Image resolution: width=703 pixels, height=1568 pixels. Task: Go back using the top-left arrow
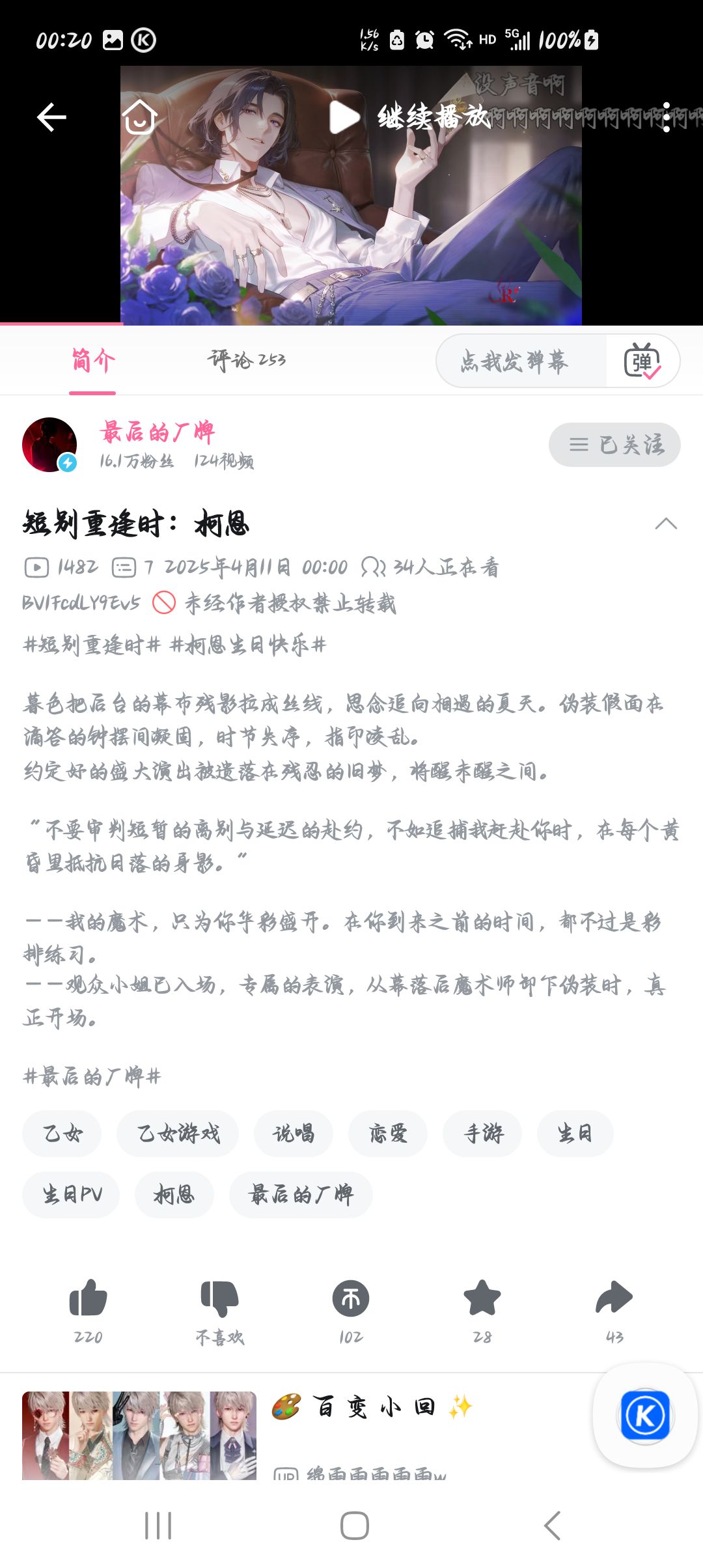coord(51,117)
